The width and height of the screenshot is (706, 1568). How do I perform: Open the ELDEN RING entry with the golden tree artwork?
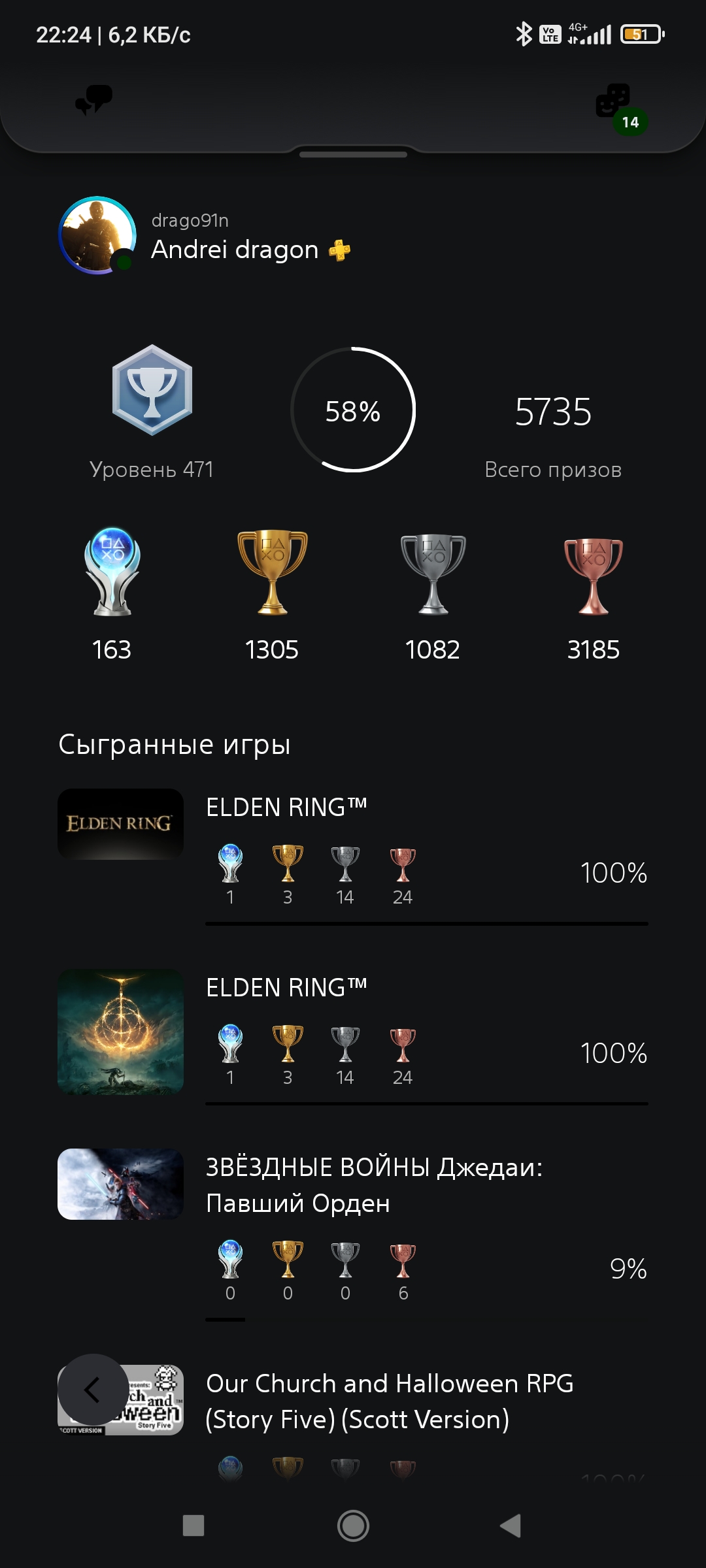pos(353,1032)
